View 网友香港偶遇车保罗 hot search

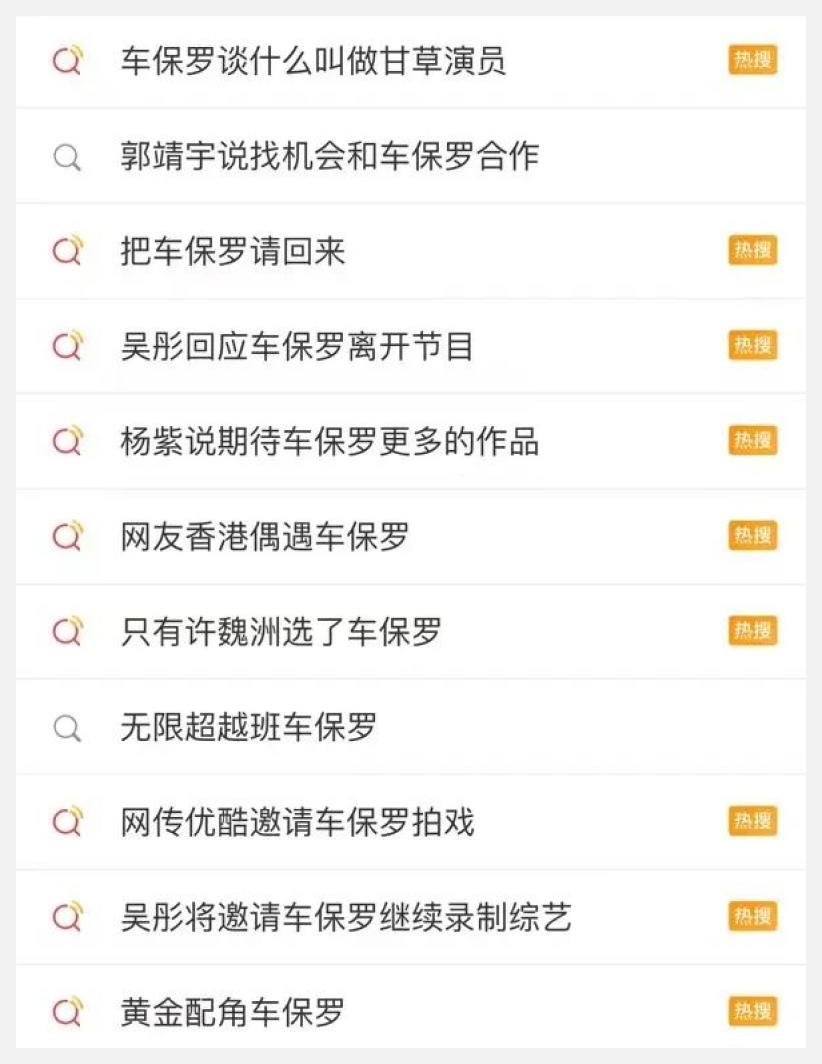coord(265,537)
